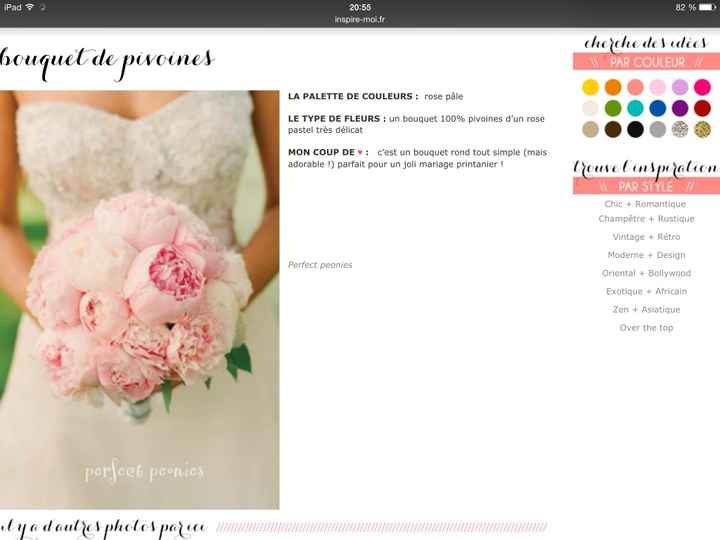
Task: Choose the gold glitter swatch
Action: point(702,129)
